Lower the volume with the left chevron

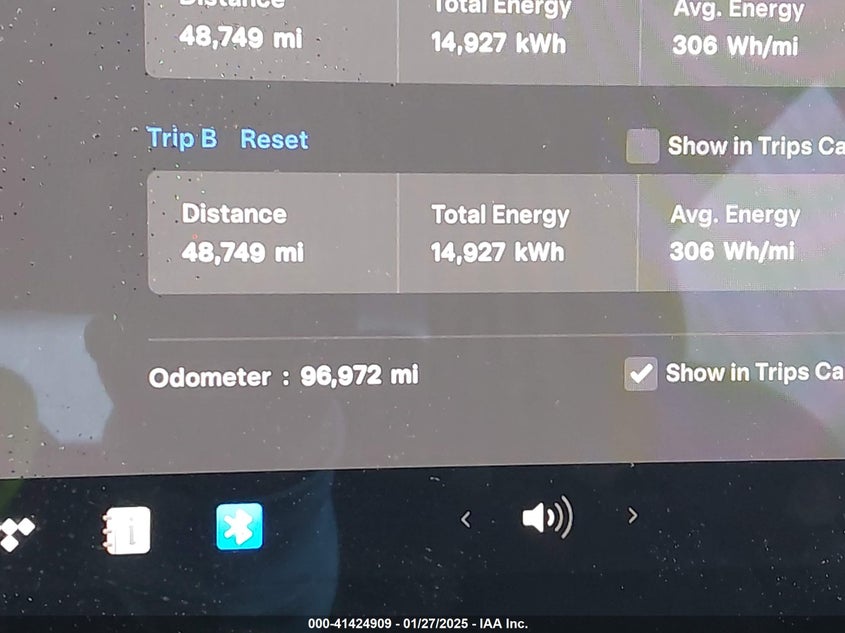(x=465, y=518)
